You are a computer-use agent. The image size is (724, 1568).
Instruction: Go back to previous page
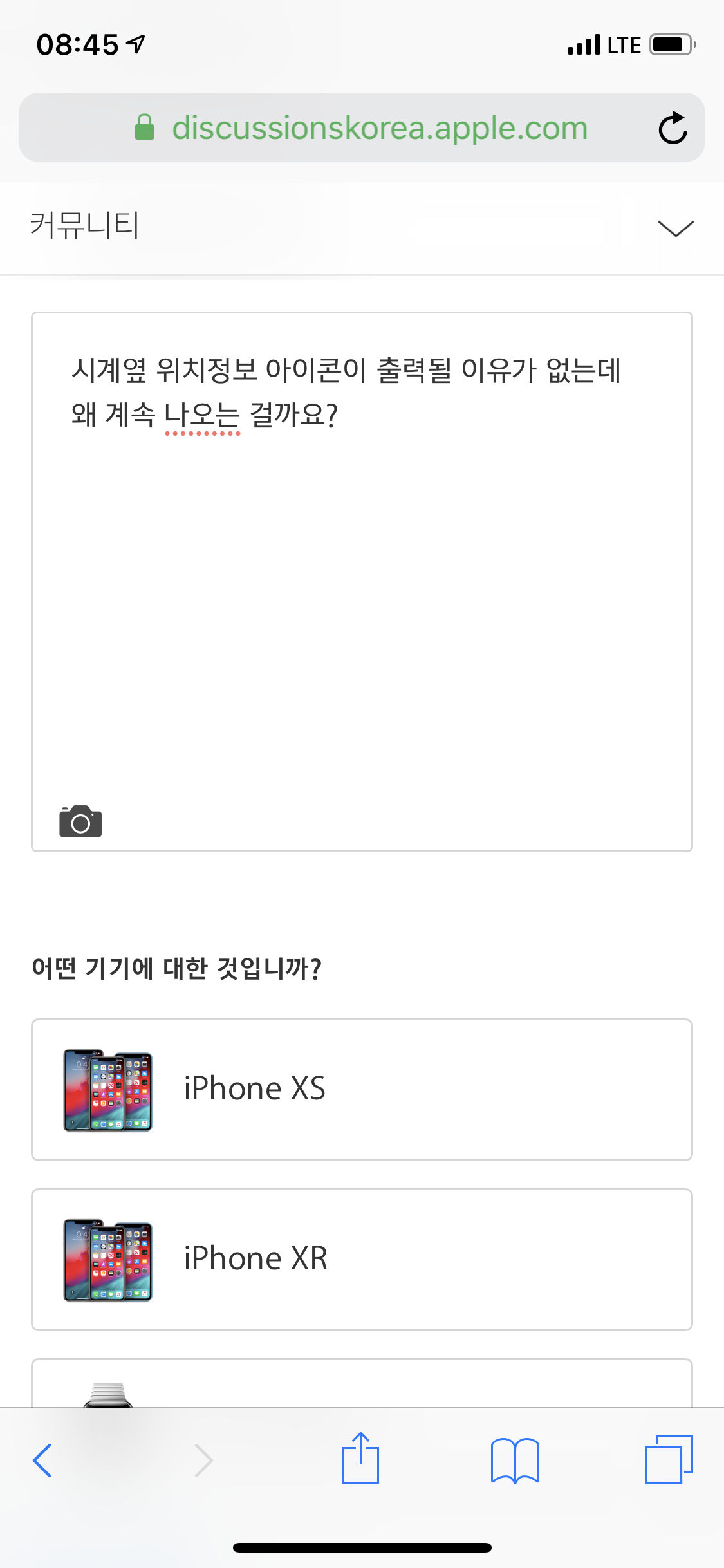tap(42, 1460)
